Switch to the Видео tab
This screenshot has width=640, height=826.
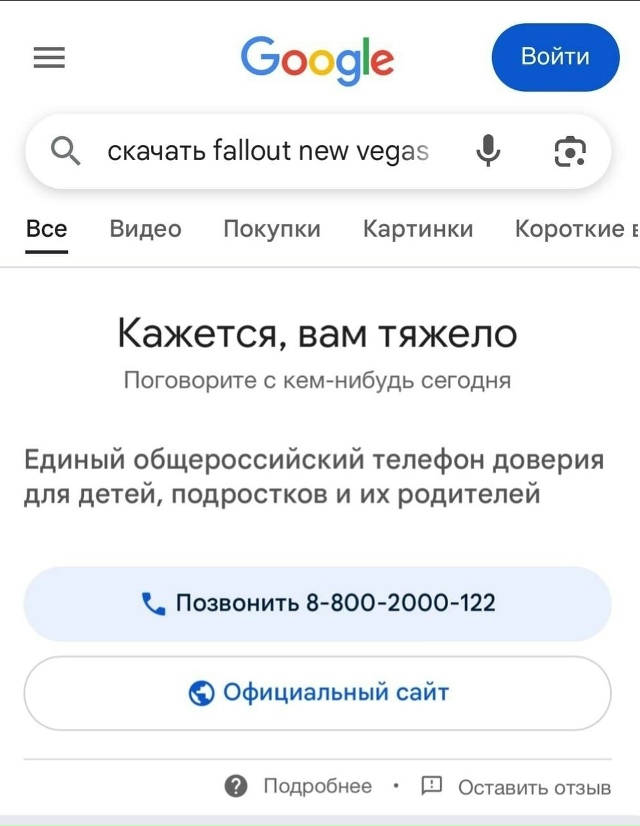pos(145,229)
